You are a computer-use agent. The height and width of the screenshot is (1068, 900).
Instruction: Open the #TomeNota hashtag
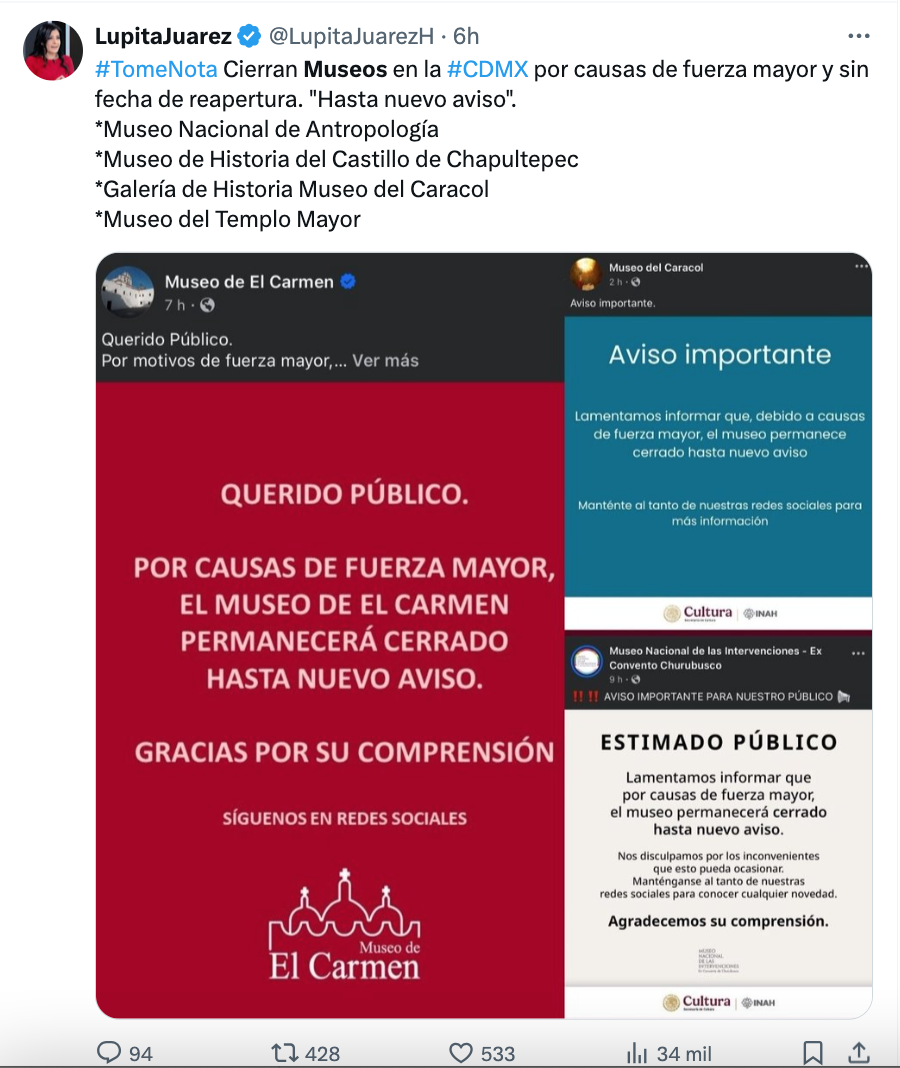pos(156,70)
